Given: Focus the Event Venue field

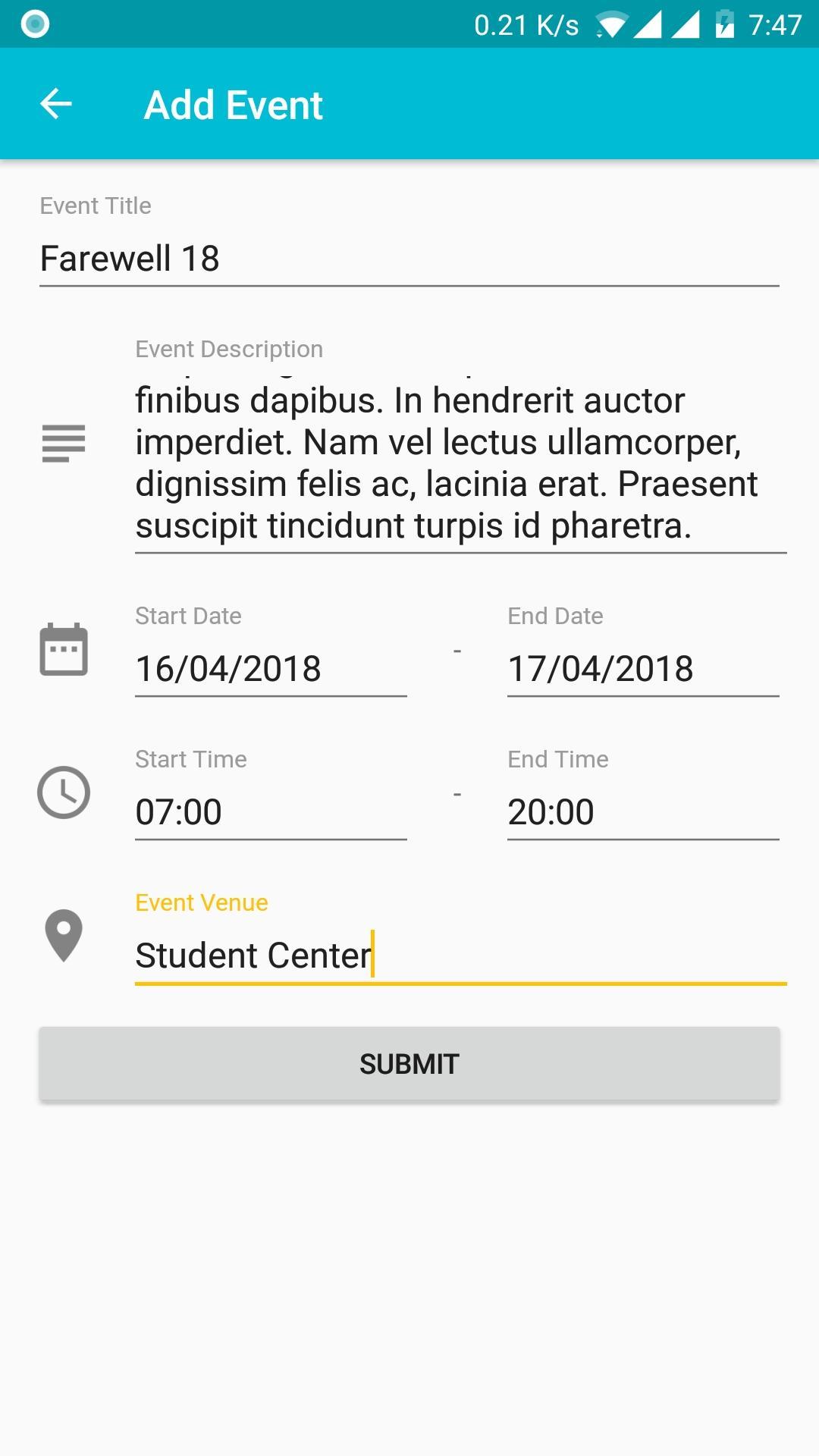Looking at the screenshot, I should coord(460,955).
